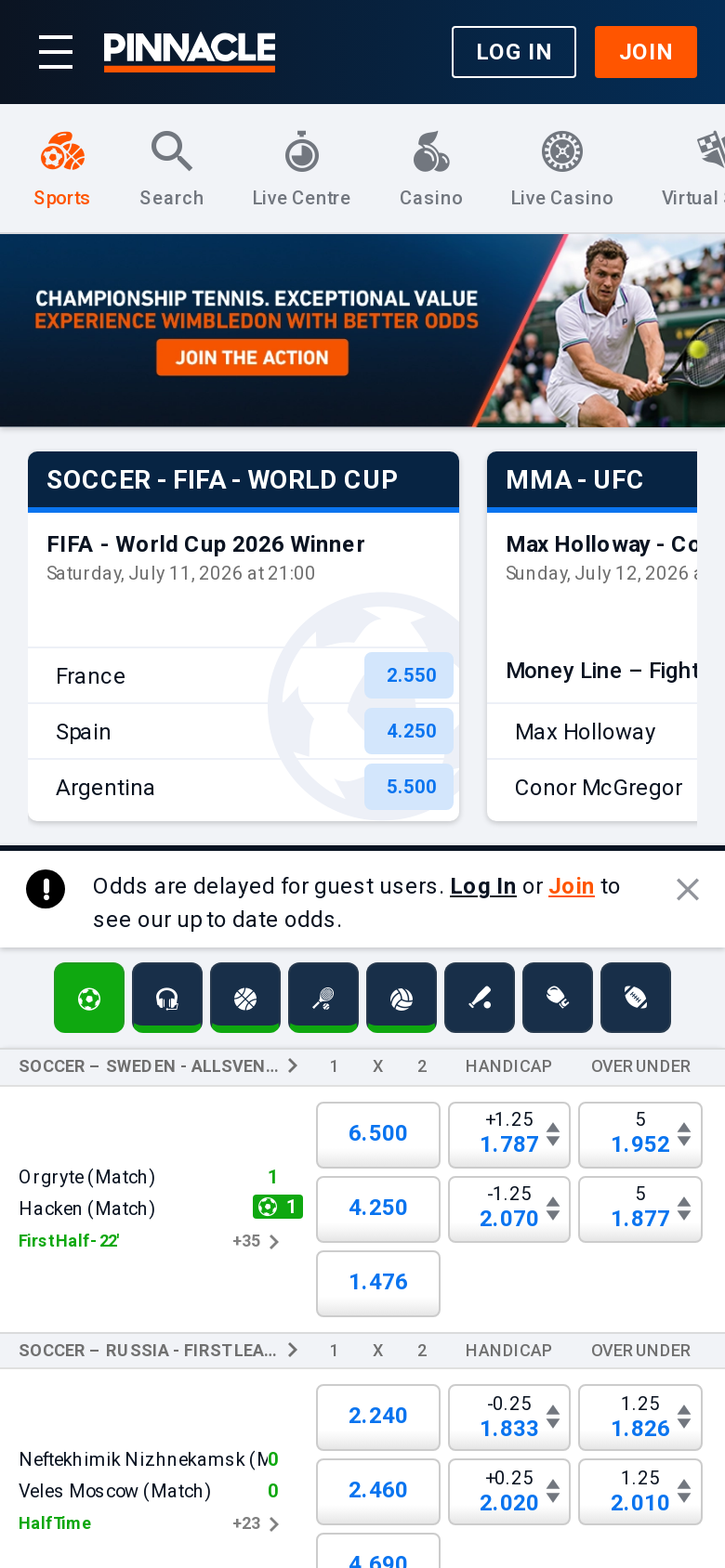Open the Search tab
Image resolution: width=725 pixels, height=1568 pixels.
point(172,169)
